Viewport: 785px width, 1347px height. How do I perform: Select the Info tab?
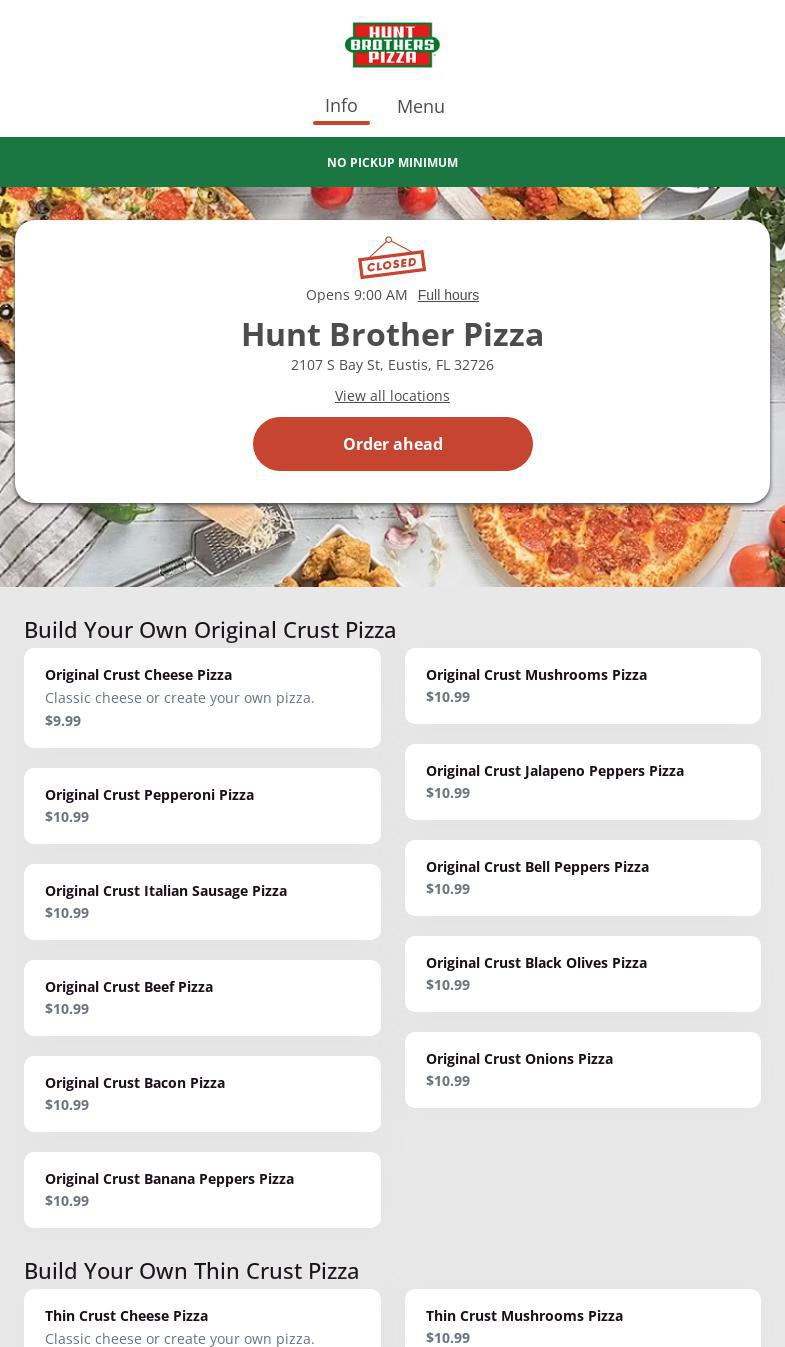click(x=341, y=106)
